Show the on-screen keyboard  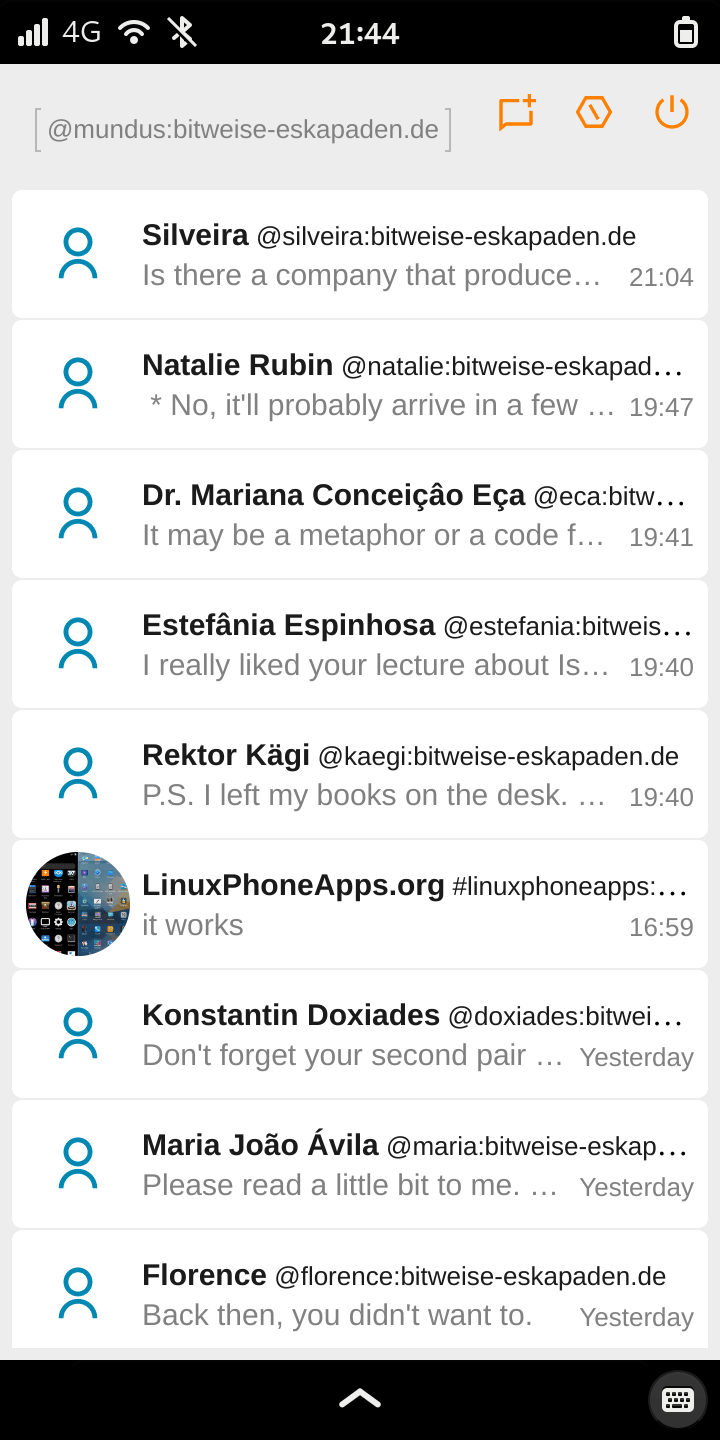click(x=678, y=1399)
